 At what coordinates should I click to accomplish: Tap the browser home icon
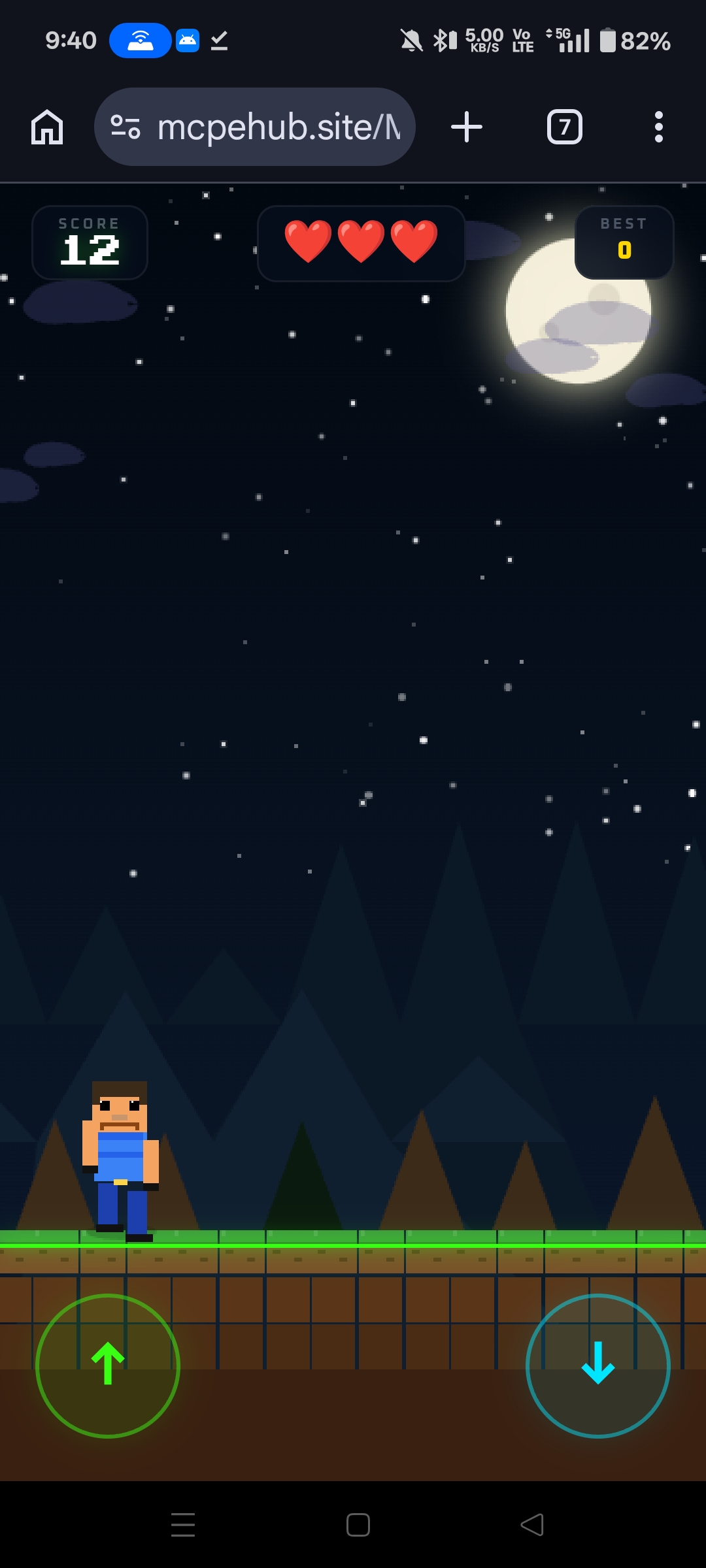[x=46, y=126]
